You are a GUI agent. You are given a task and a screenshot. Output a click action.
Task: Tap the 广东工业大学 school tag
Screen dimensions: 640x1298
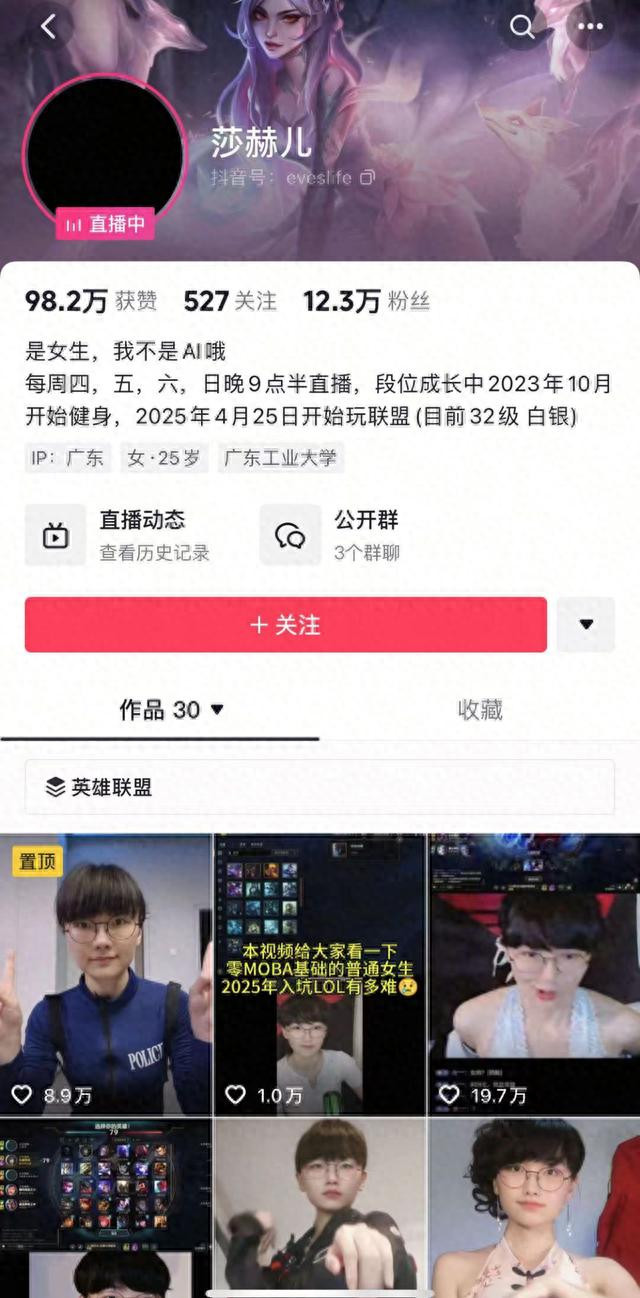click(280, 459)
